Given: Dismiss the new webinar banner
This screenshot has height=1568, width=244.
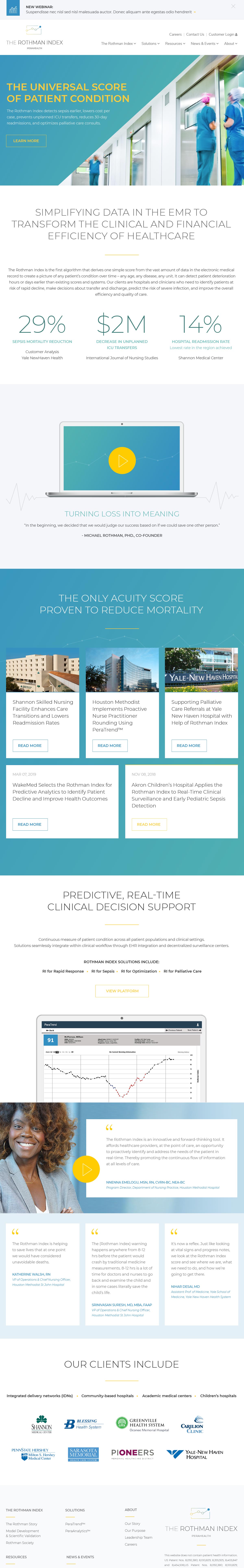Looking at the screenshot, I should pos(233,6).
